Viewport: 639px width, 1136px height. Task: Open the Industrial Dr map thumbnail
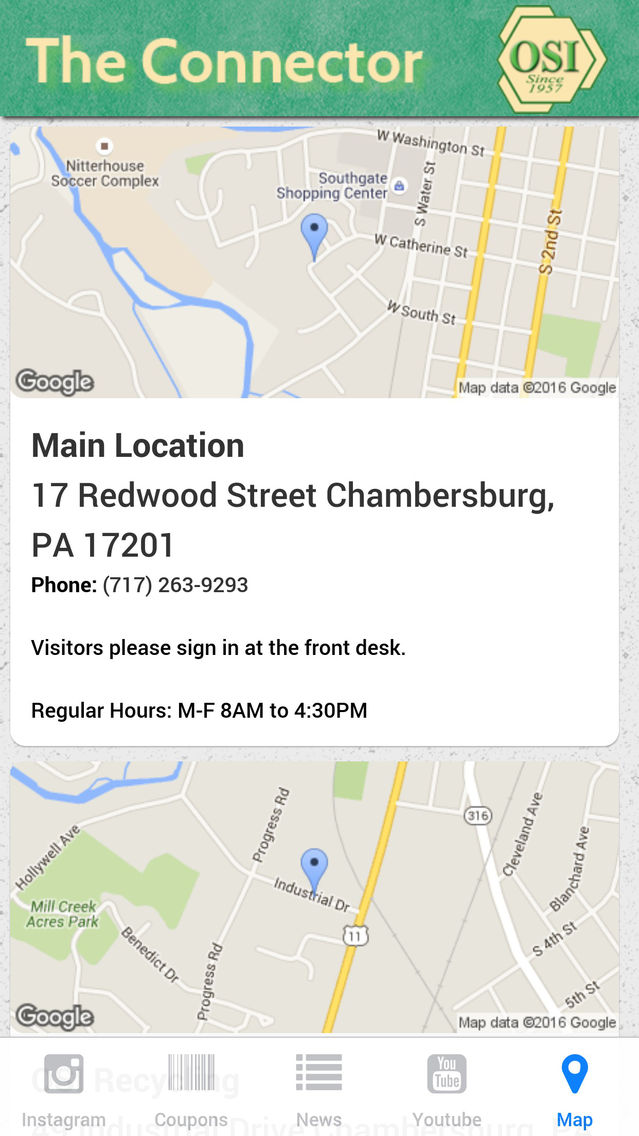click(x=314, y=897)
